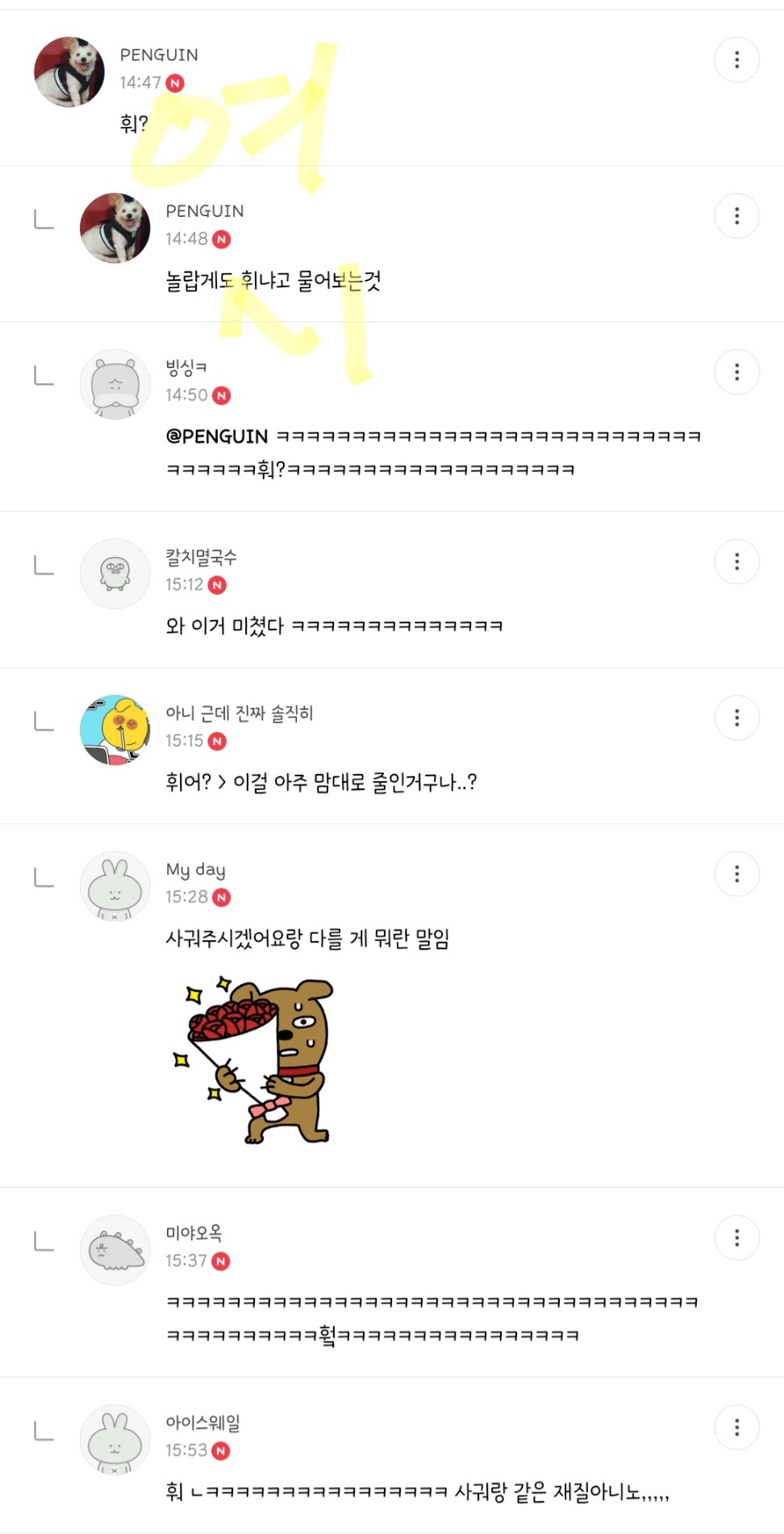Image resolution: width=784 pixels, height=1534 pixels.
Task: Open the more options for 칼치멸국수's comment
Action: point(736,562)
